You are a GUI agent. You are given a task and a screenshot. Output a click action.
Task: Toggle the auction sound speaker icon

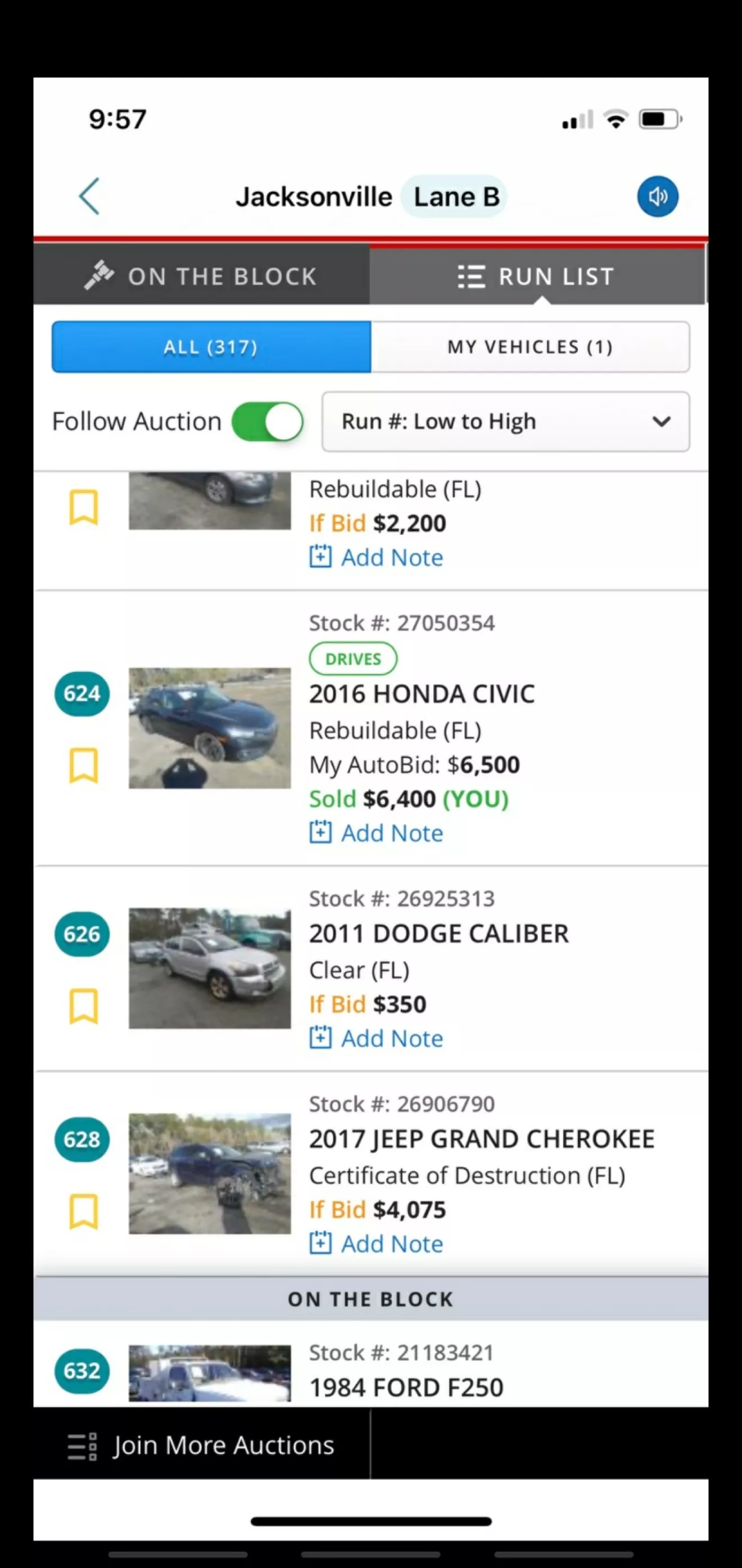tap(657, 196)
